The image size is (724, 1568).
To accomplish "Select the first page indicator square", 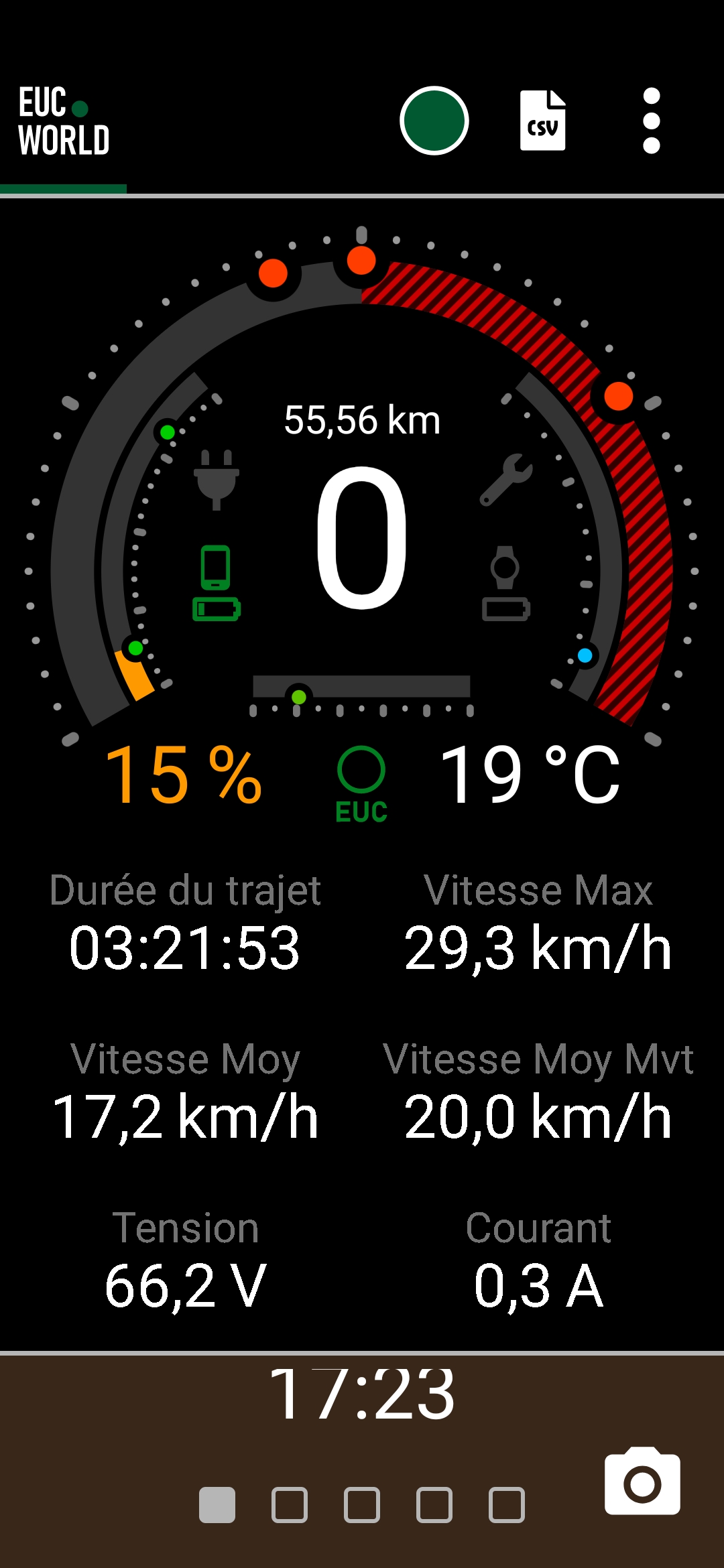I will point(217,1505).
